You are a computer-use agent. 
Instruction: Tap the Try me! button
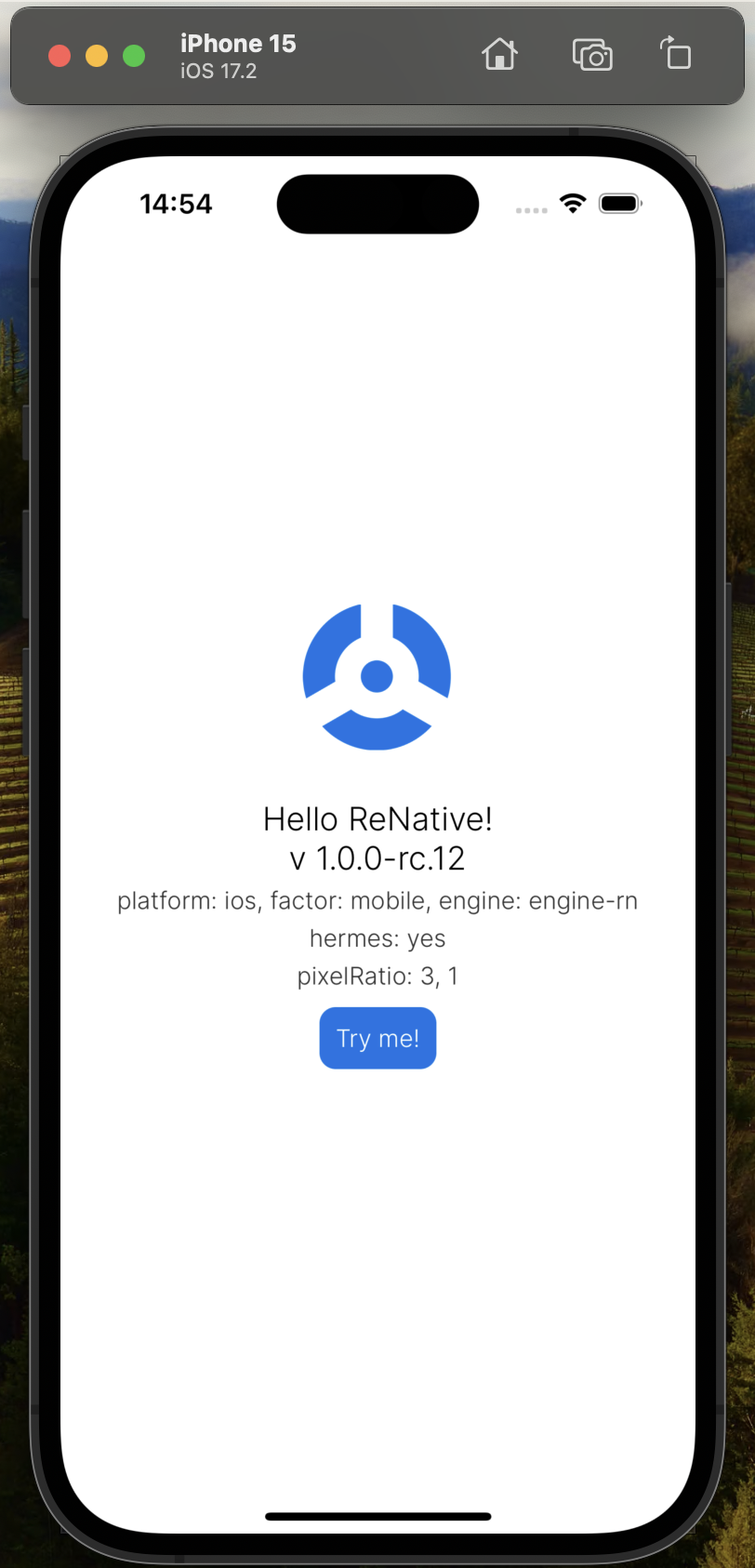377,1038
